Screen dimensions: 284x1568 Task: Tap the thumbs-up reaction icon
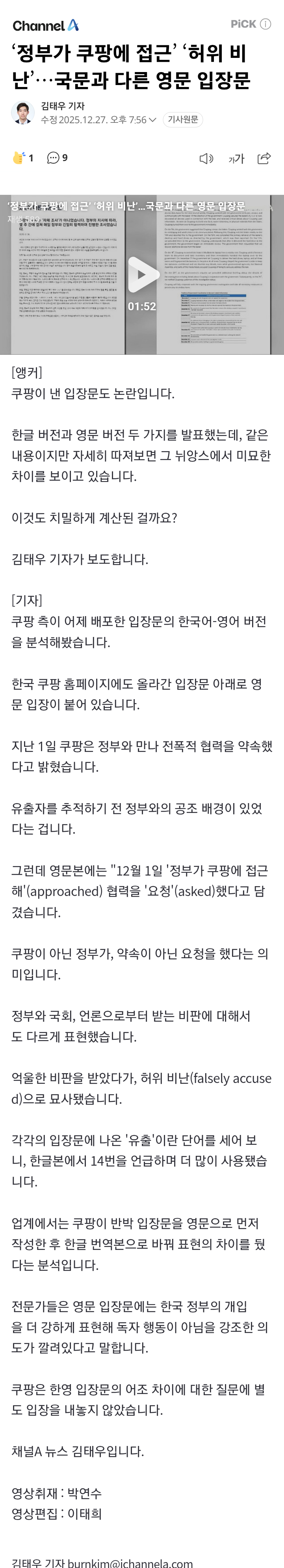(x=19, y=158)
